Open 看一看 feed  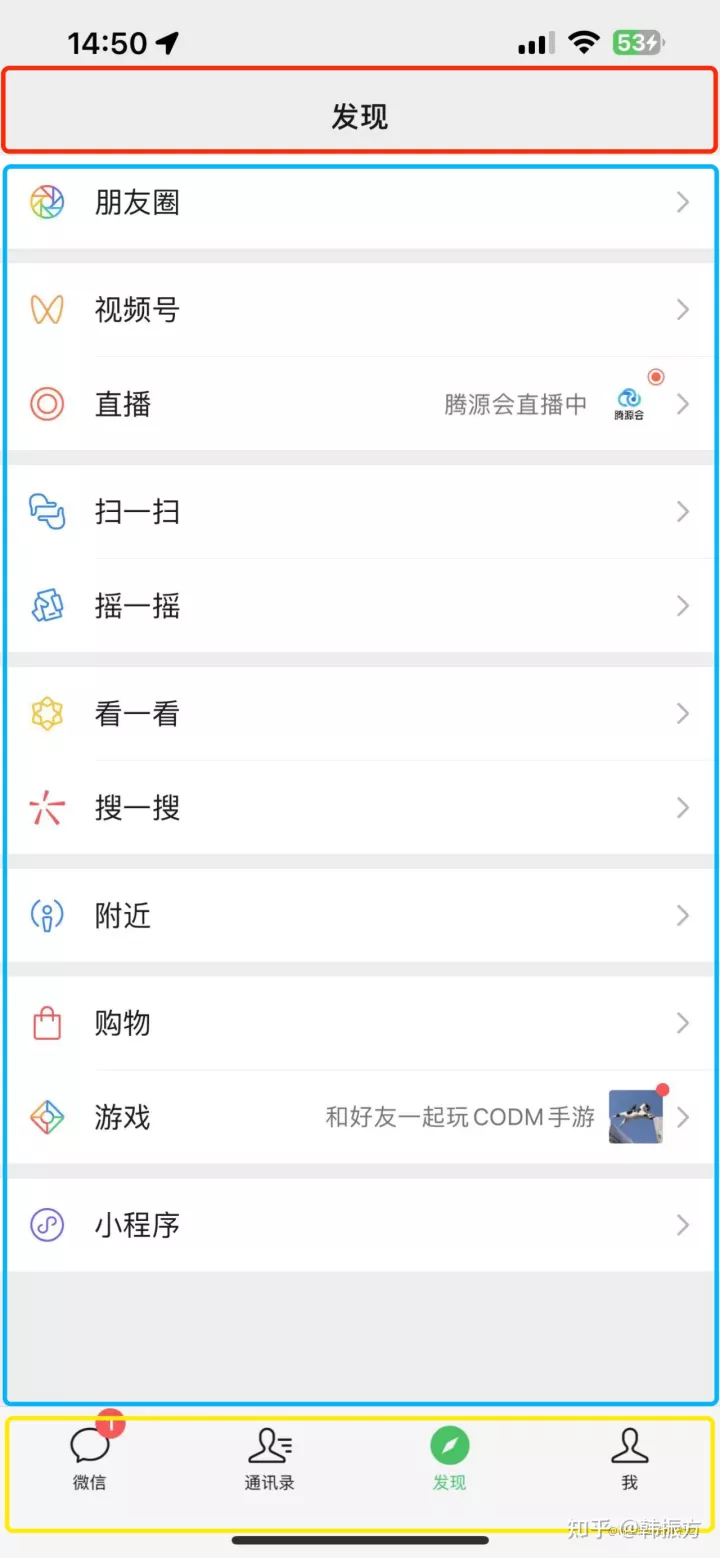point(360,714)
